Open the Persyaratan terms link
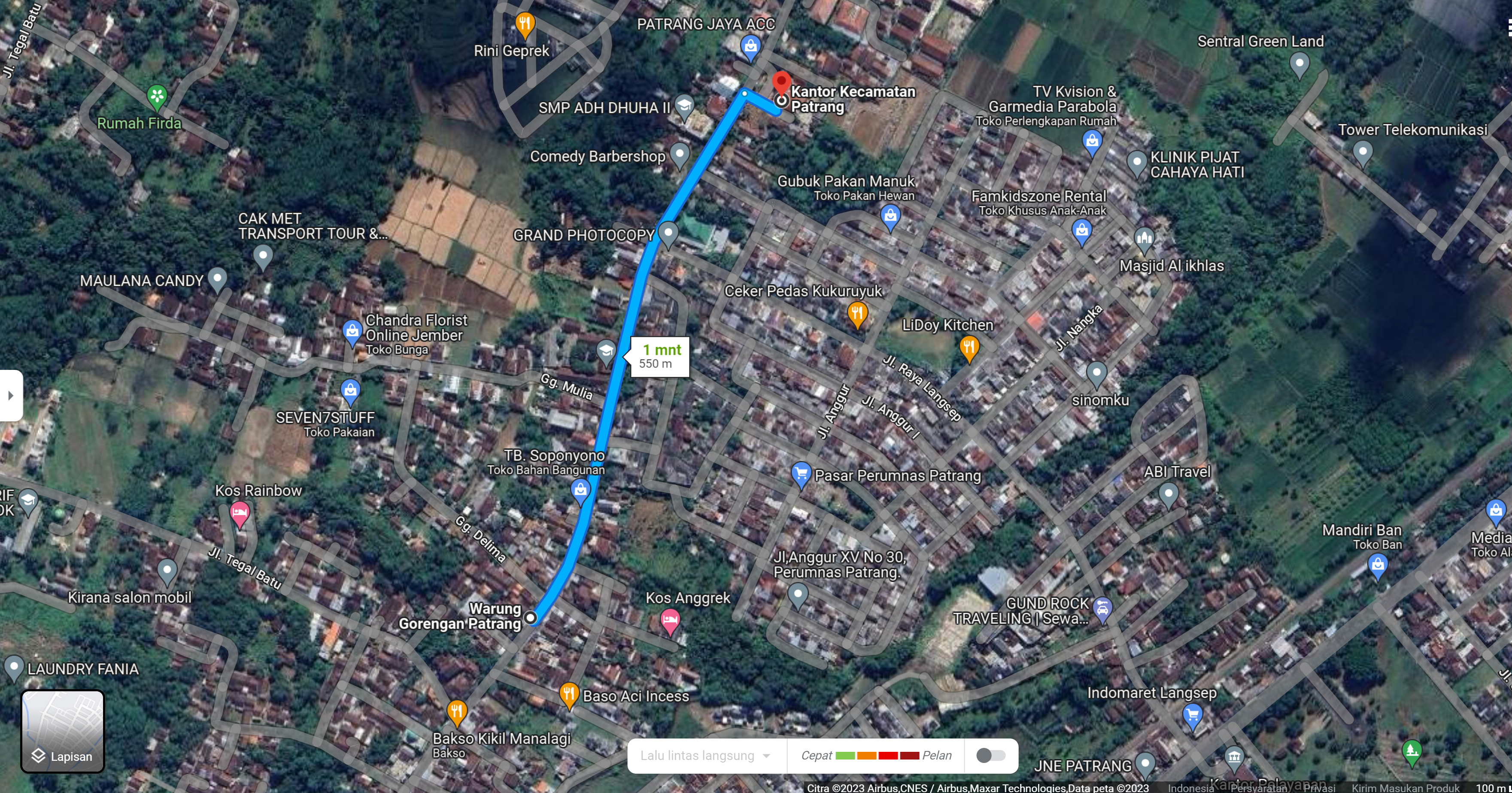 [1258, 788]
